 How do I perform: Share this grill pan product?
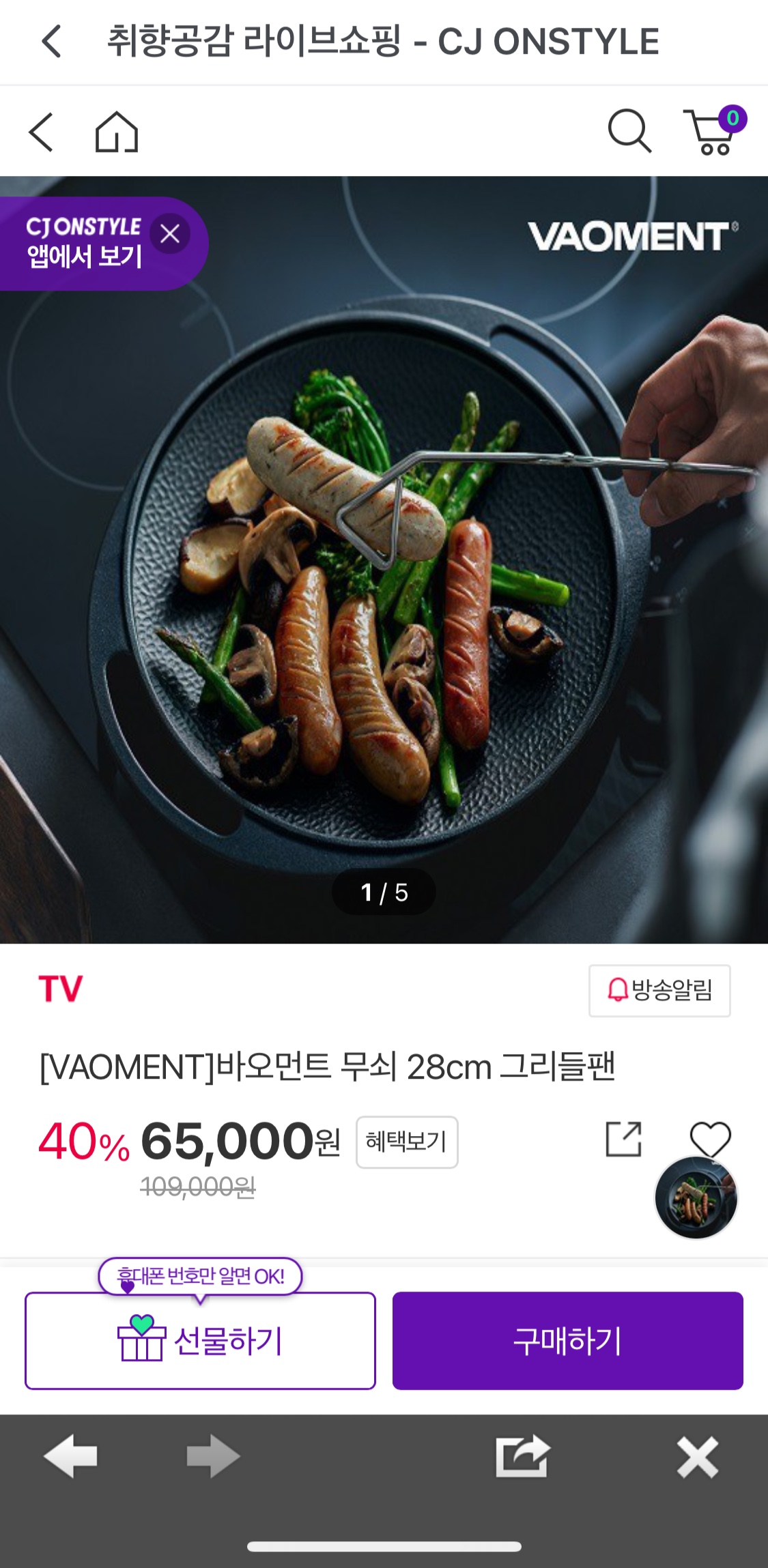tap(624, 1139)
